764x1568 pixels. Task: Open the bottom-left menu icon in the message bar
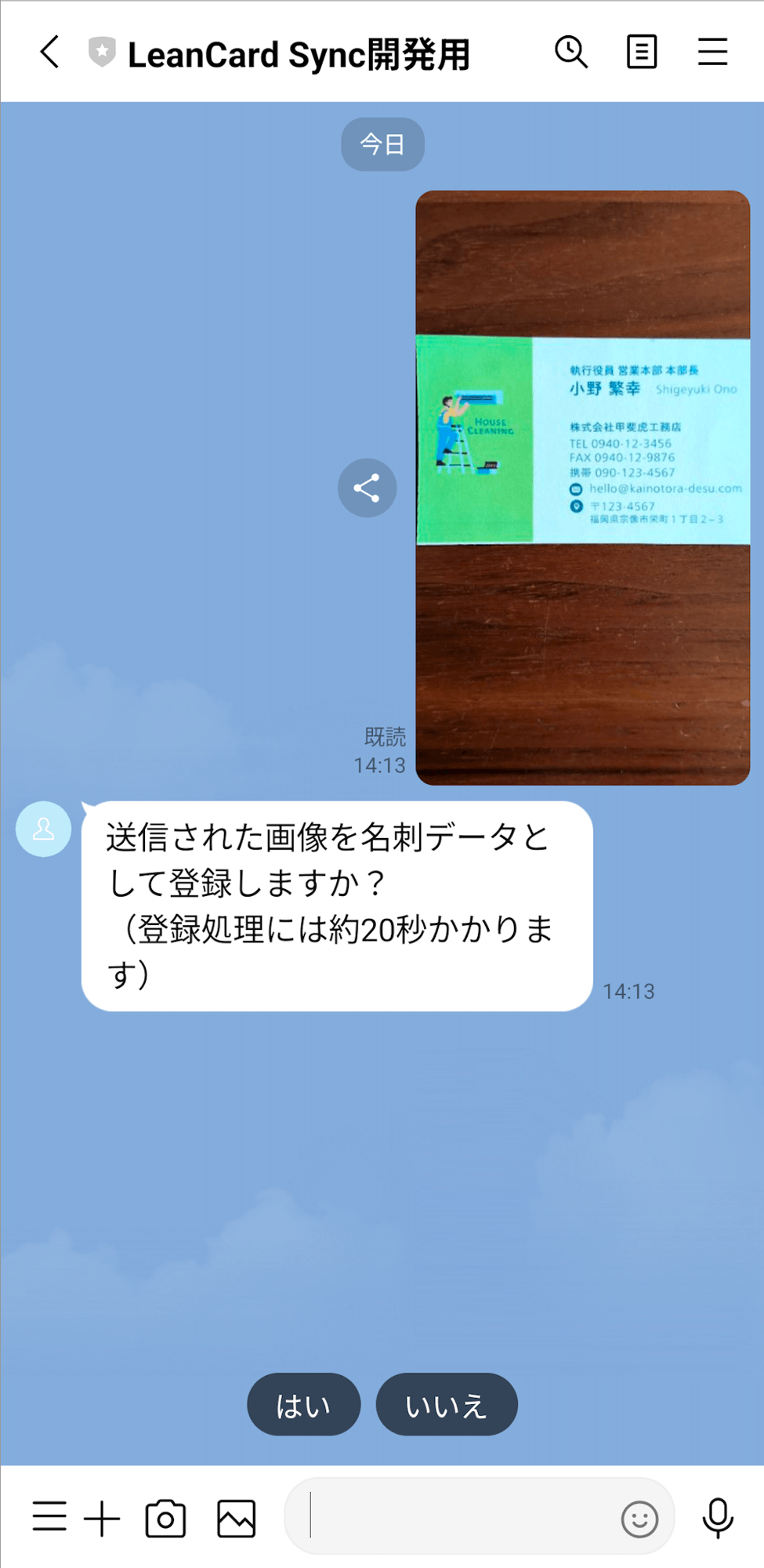[49, 1517]
